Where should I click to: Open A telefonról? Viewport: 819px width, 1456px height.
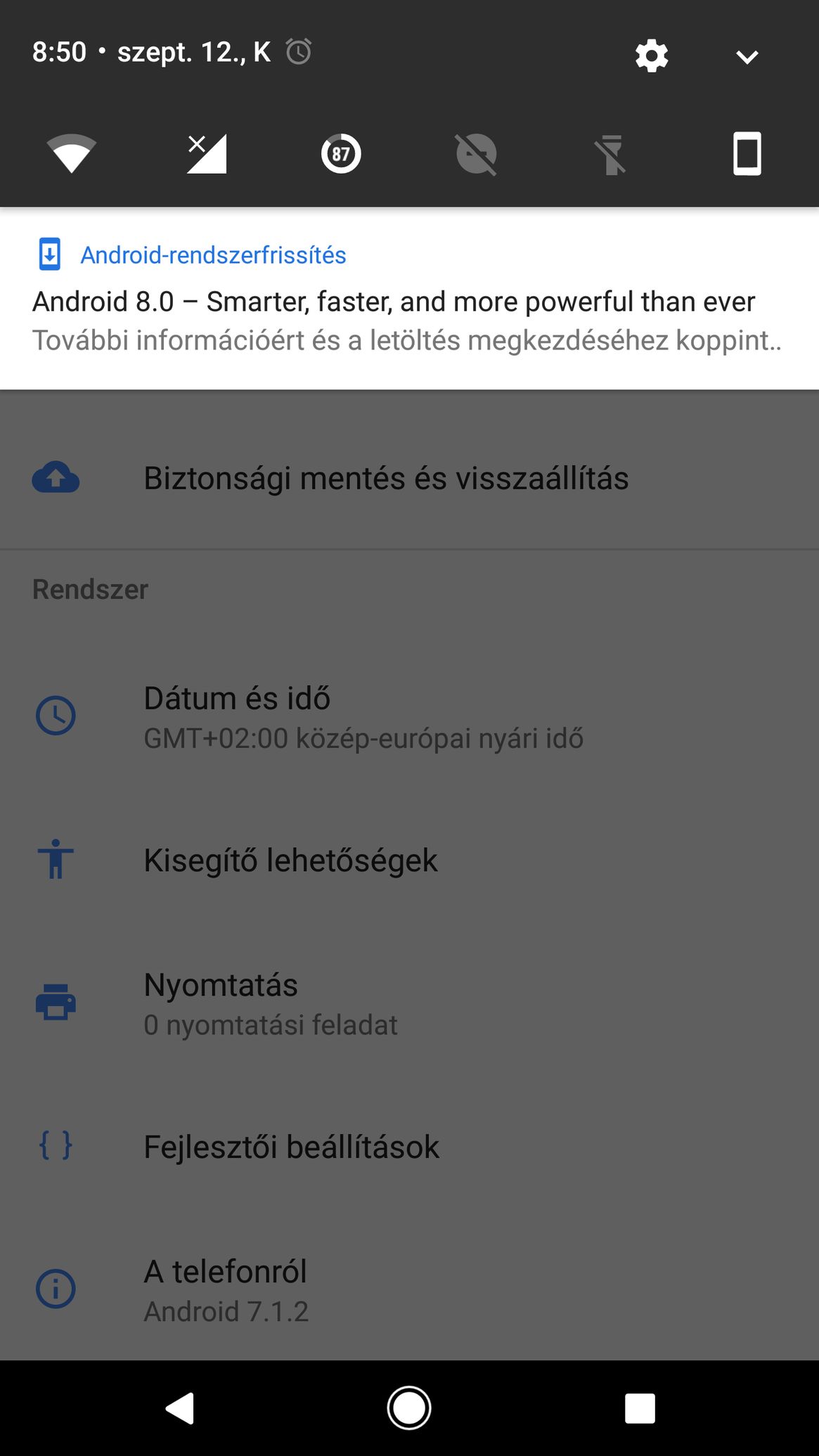click(x=409, y=1291)
